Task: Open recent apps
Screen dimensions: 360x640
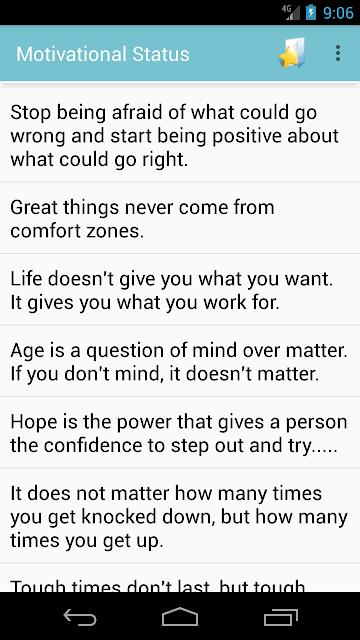Action: 280,616
